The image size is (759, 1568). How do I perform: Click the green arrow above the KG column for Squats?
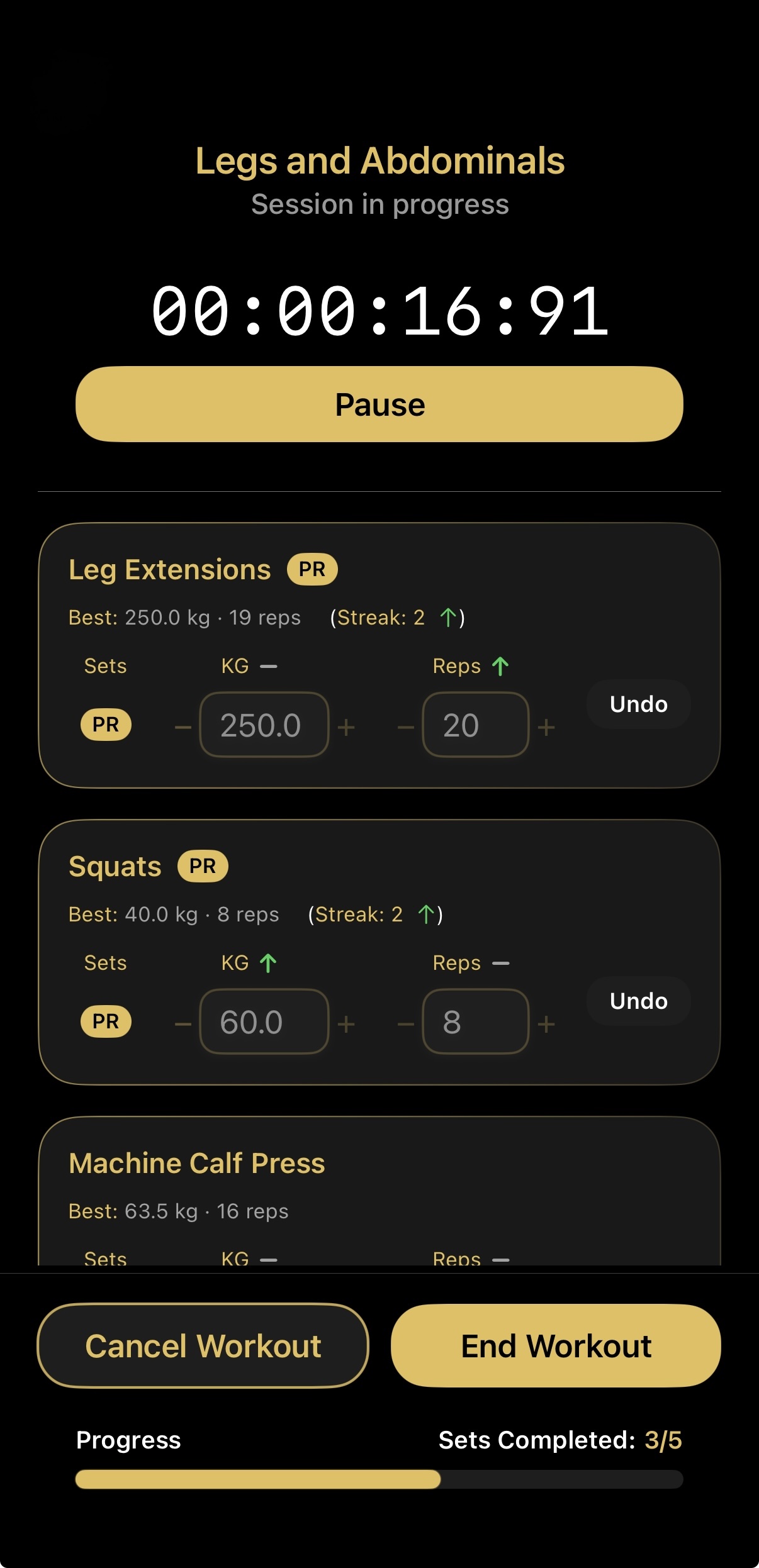(269, 962)
